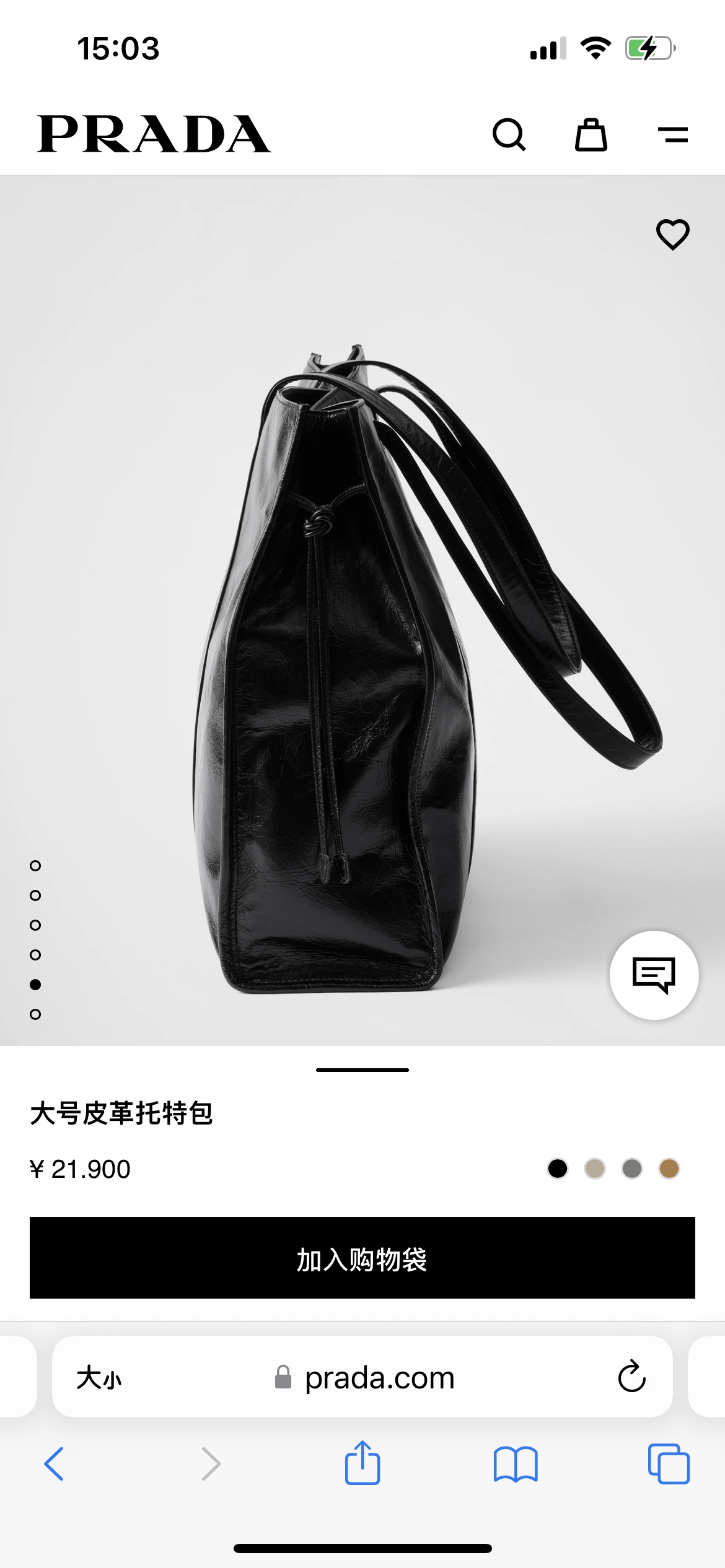Open Safari bookmarks
Viewport: 725px width, 1568px height.
(x=516, y=1464)
